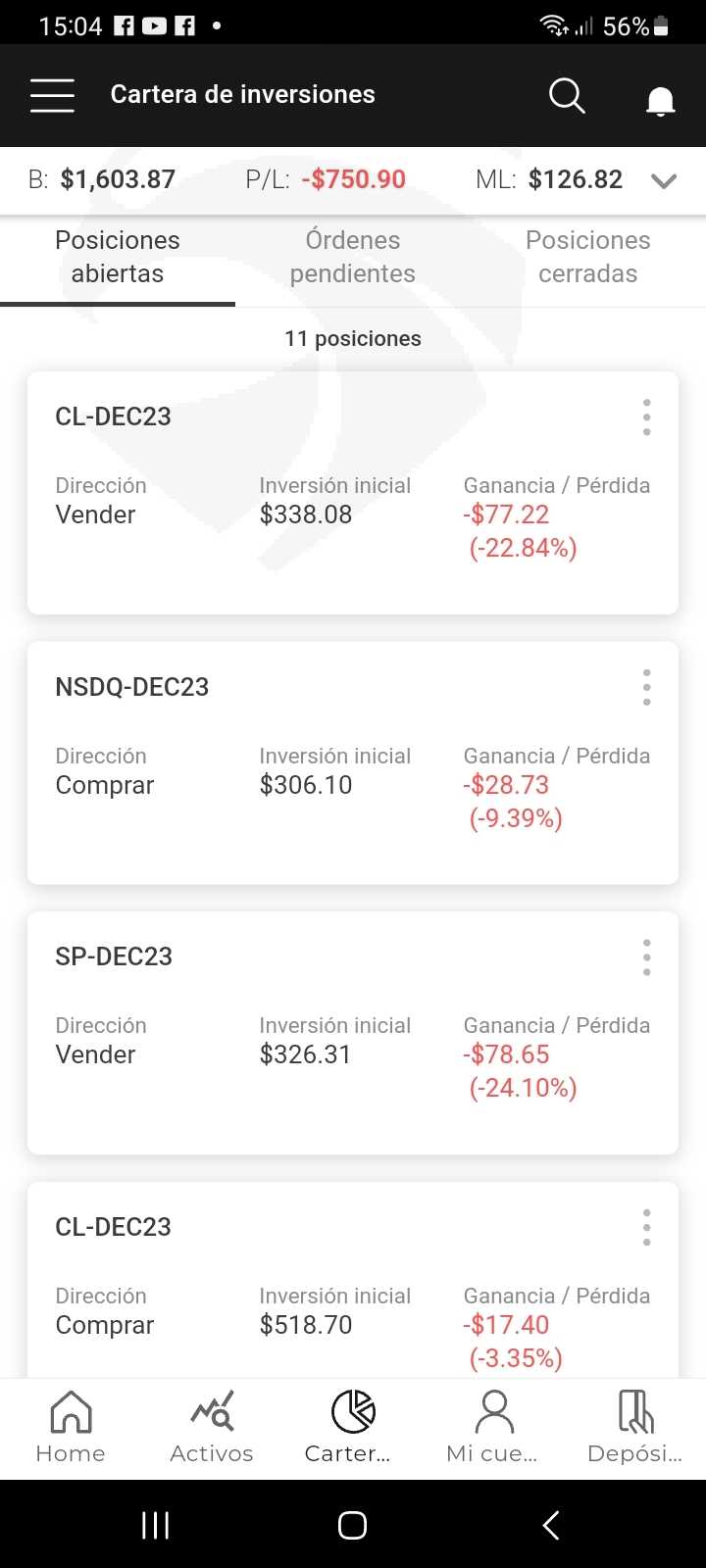Open the search icon

pyautogui.click(x=567, y=96)
